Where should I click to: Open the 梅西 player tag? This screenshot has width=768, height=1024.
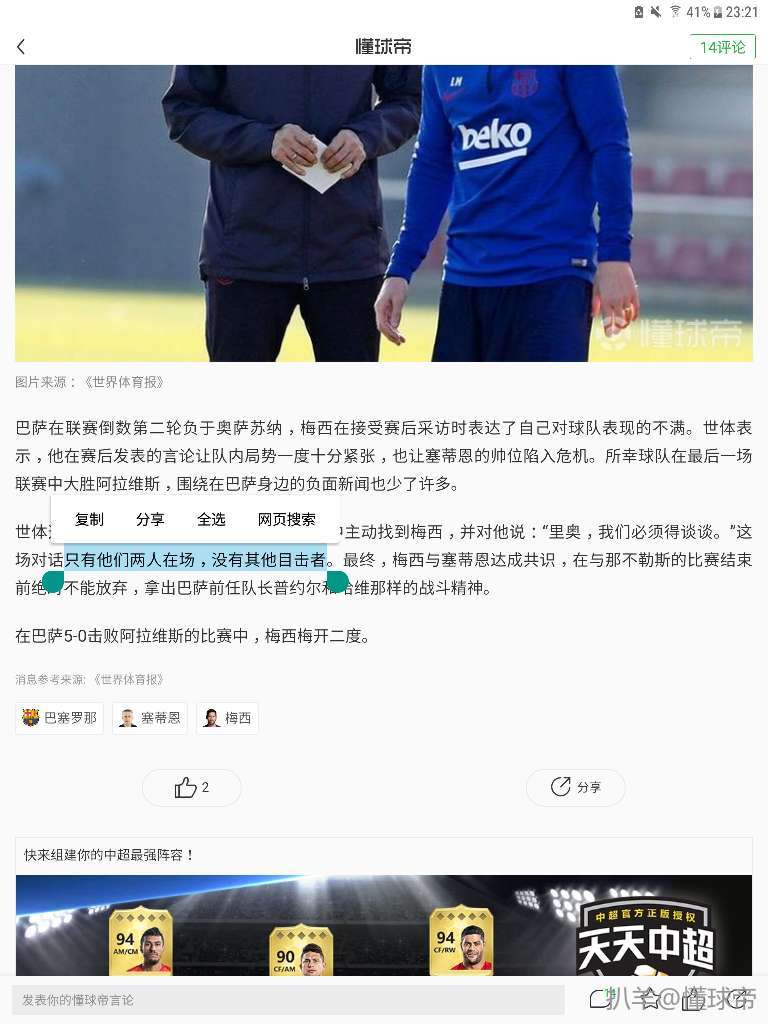[x=227, y=718]
